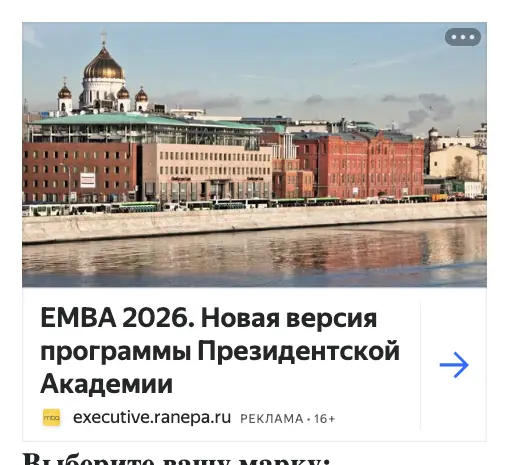Visit executive.ranepa.ru link

152,417
